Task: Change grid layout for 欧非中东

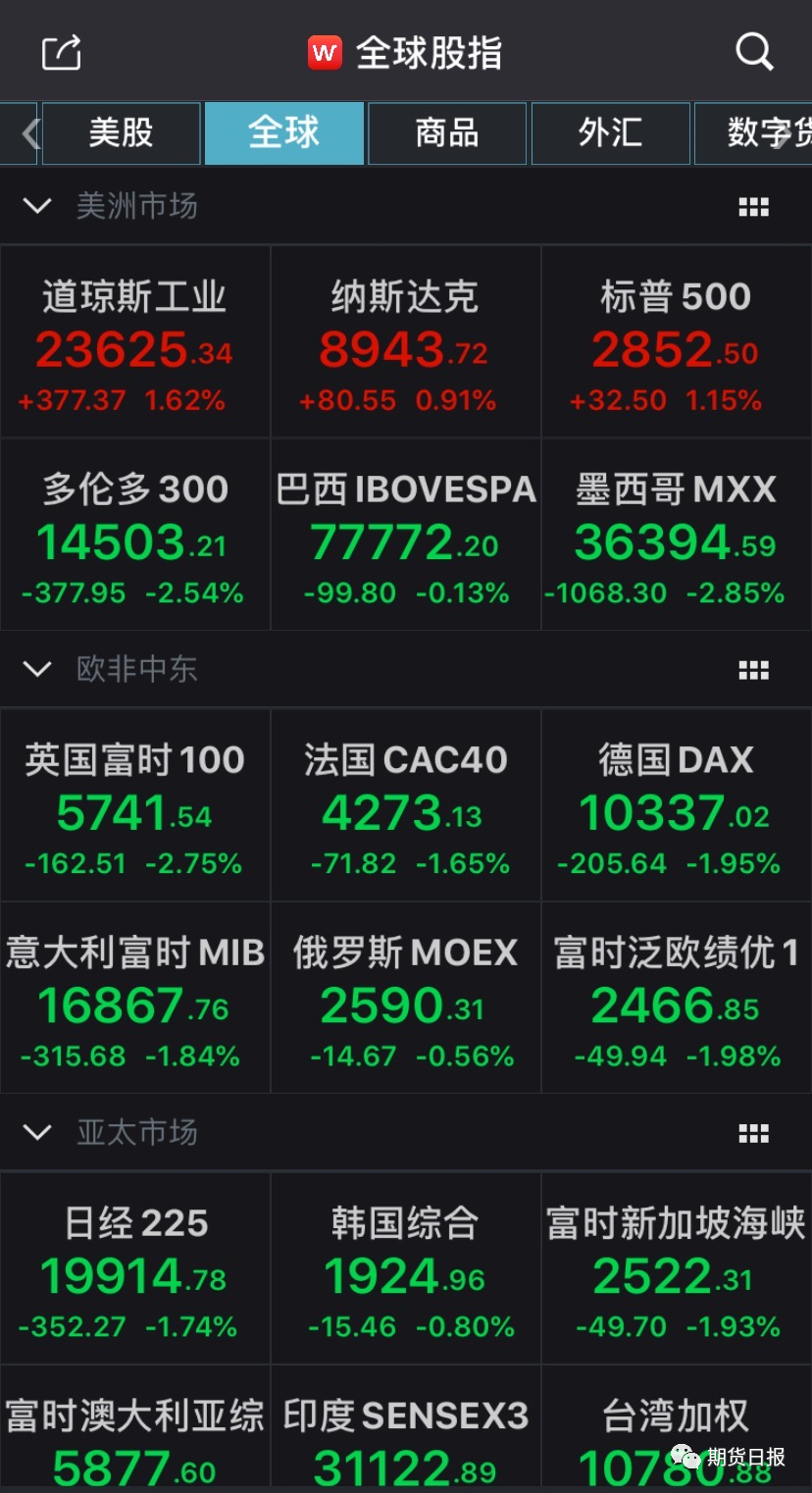Action: [x=753, y=670]
